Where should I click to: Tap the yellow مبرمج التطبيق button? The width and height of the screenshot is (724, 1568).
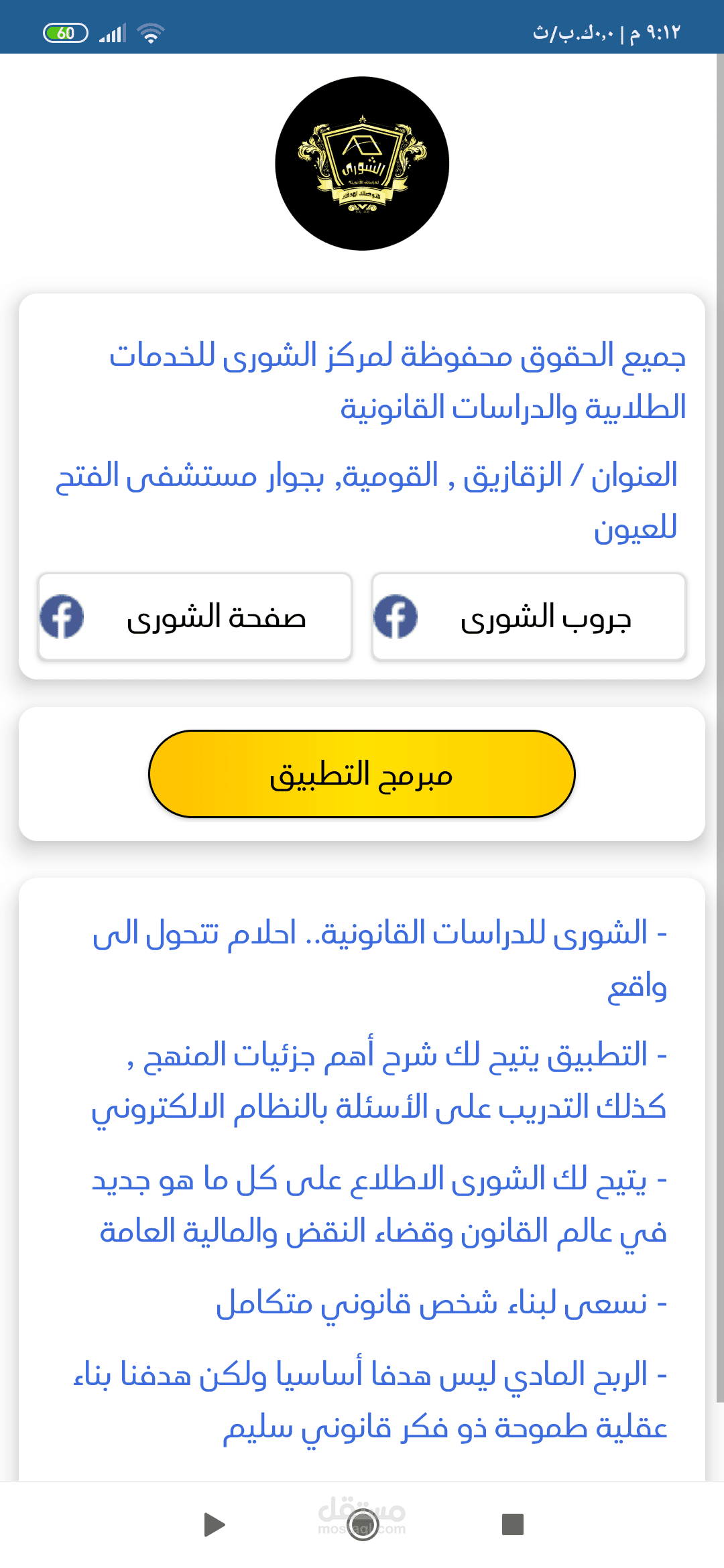(362, 774)
